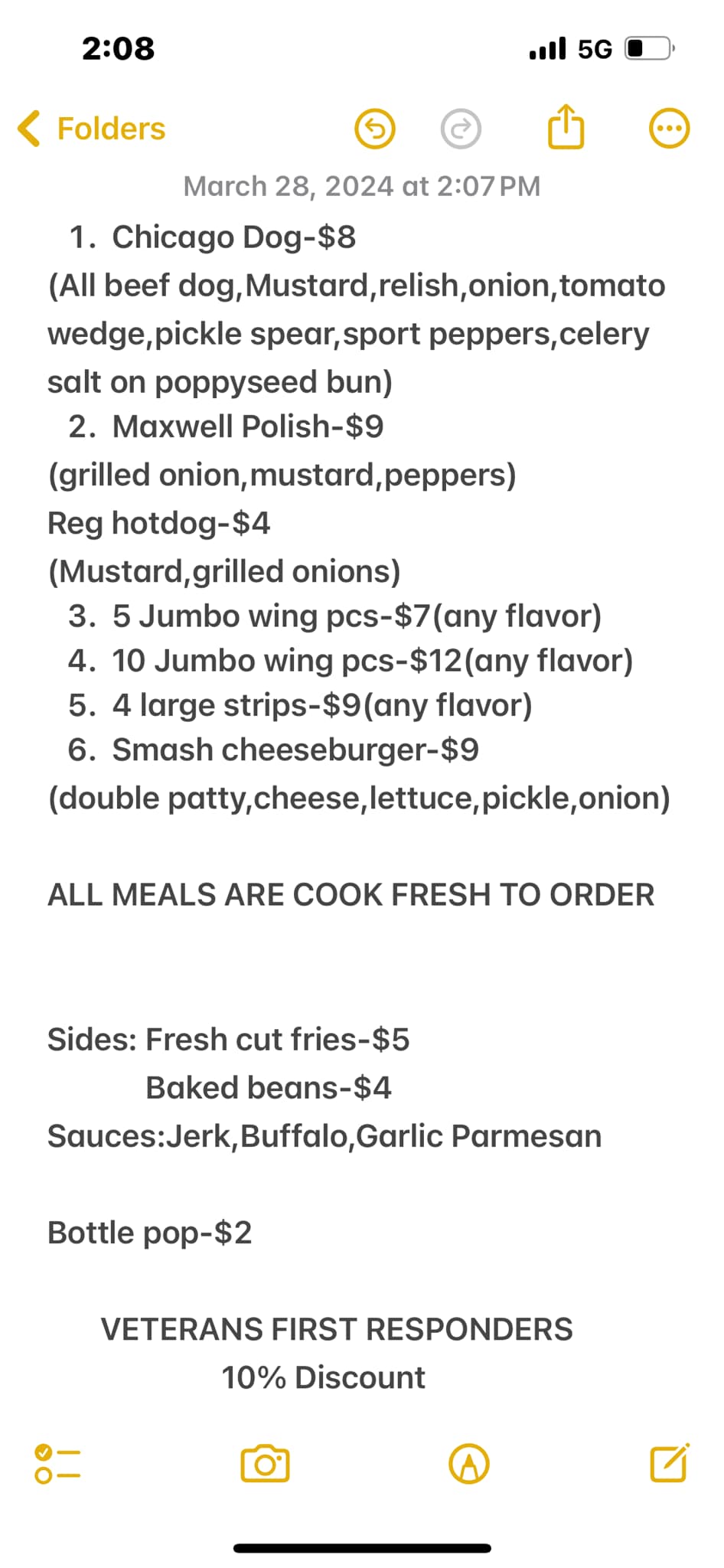Image resolution: width=724 pixels, height=1568 pixels.
Task: Tap the compose new note icon
Action: [x=670, y=1461]
